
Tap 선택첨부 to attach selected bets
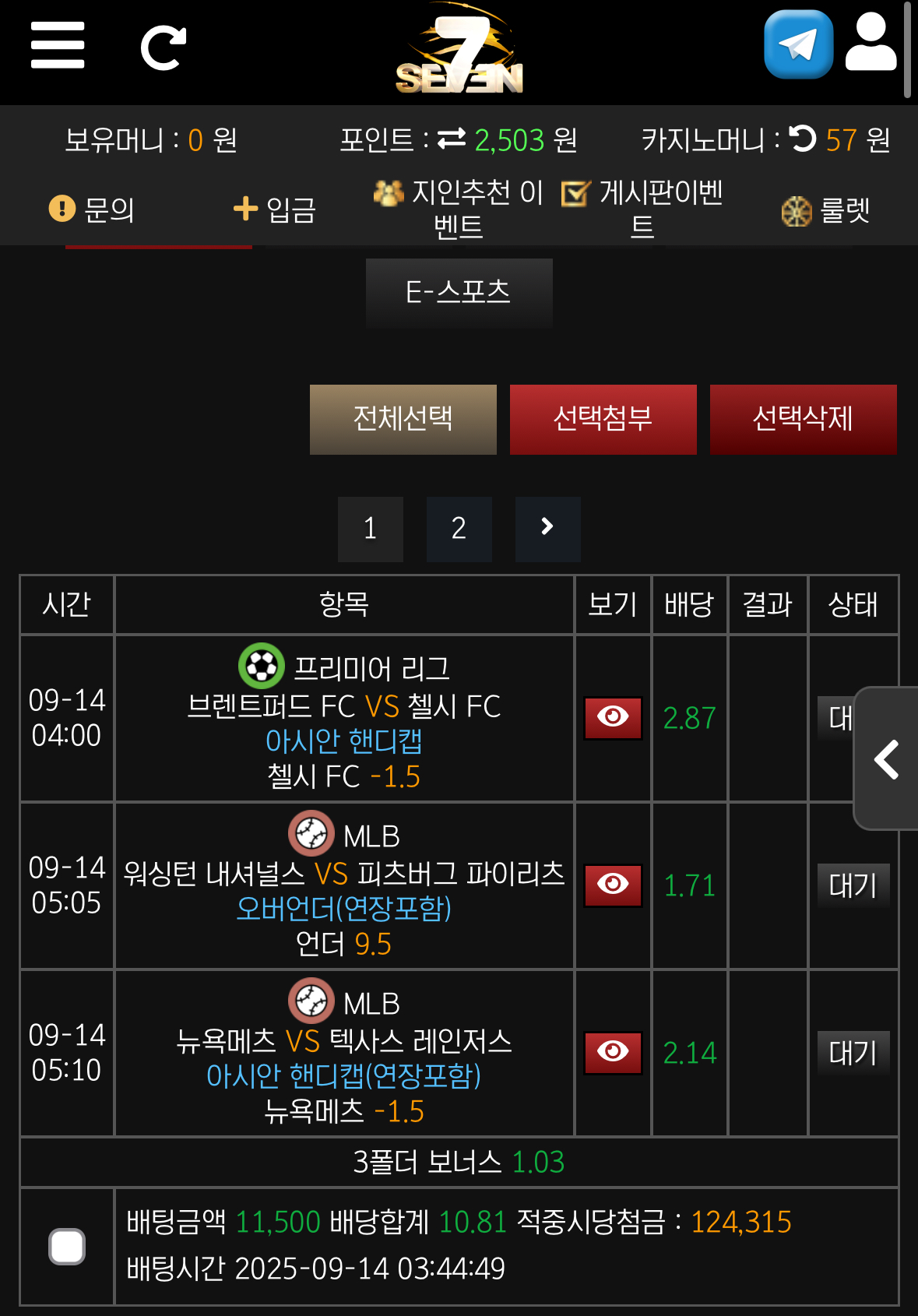pos(603,419)
